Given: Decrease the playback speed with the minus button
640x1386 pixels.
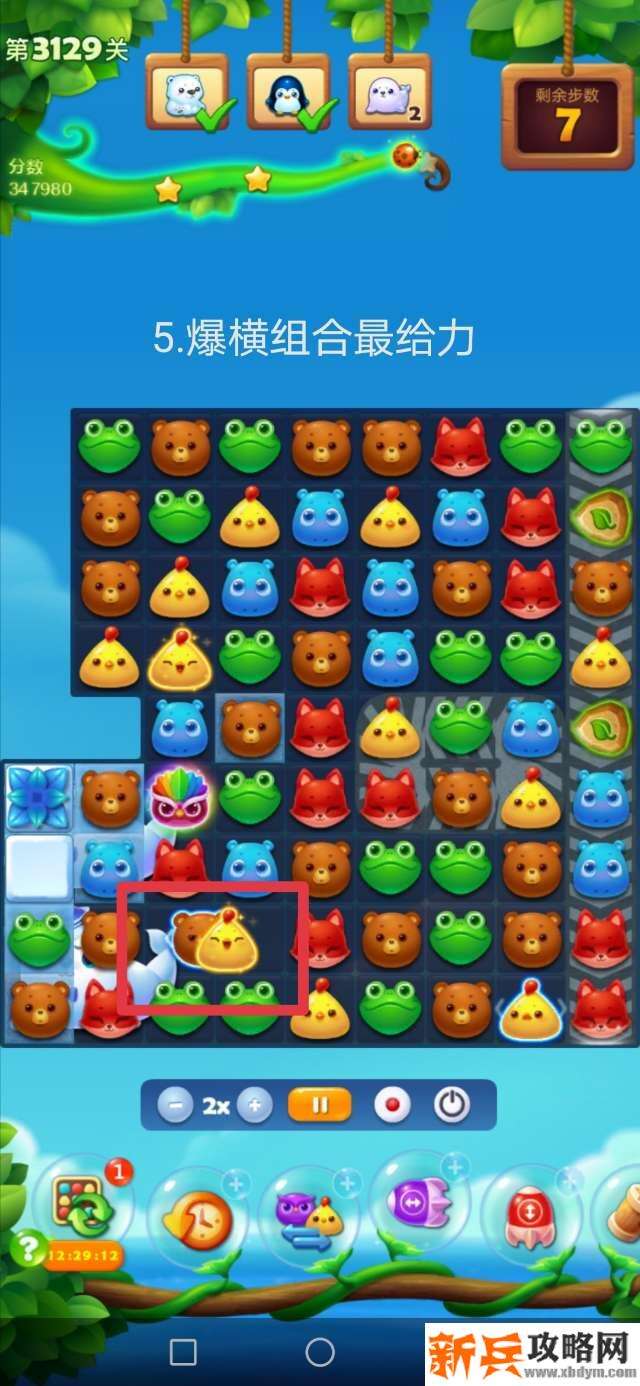Looking at the screenshot, I should tap(175, 1105).
